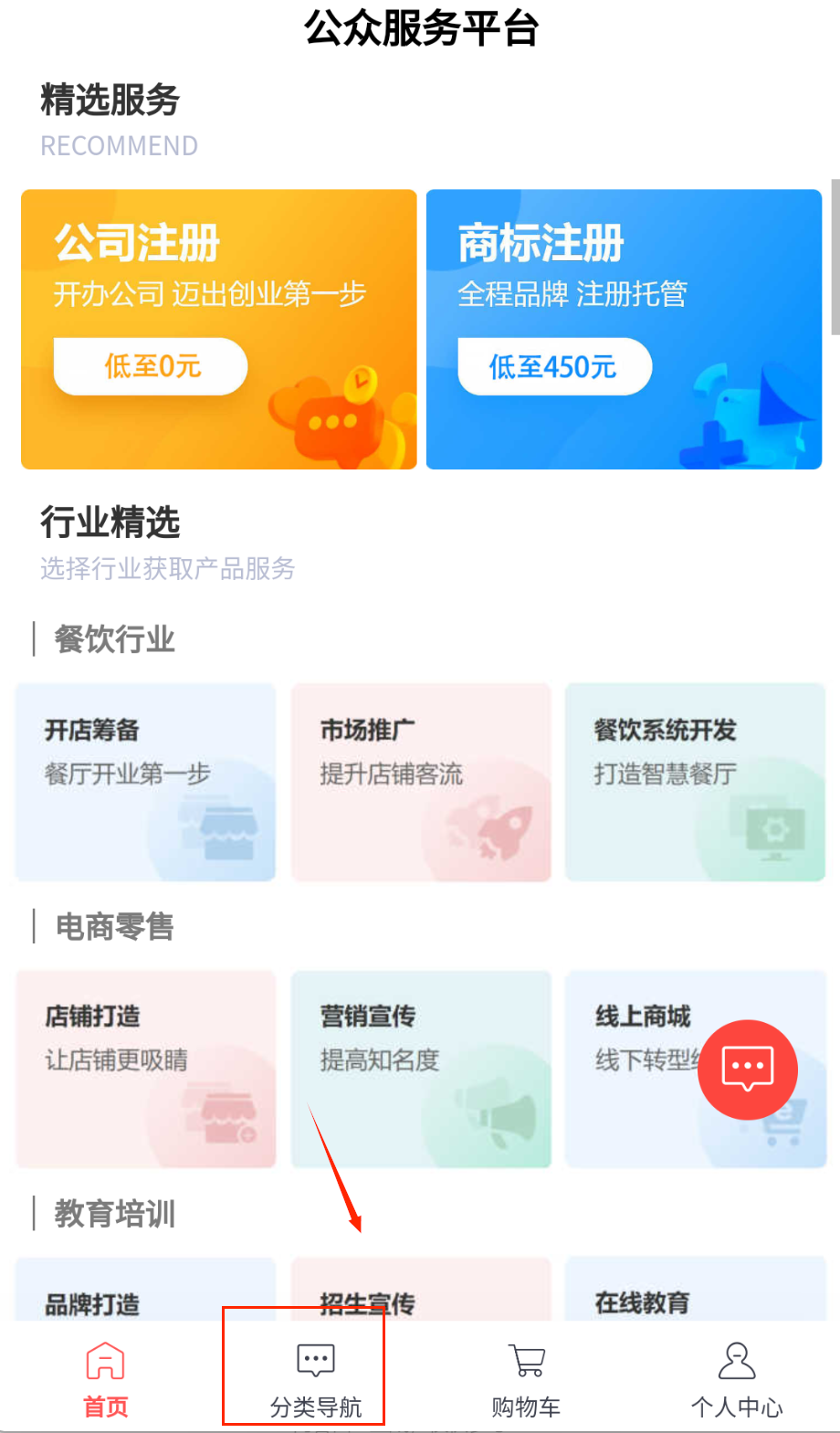Open the 餐饮系统开发 card
840x1433 pixels.
click(x=695, y=782)
